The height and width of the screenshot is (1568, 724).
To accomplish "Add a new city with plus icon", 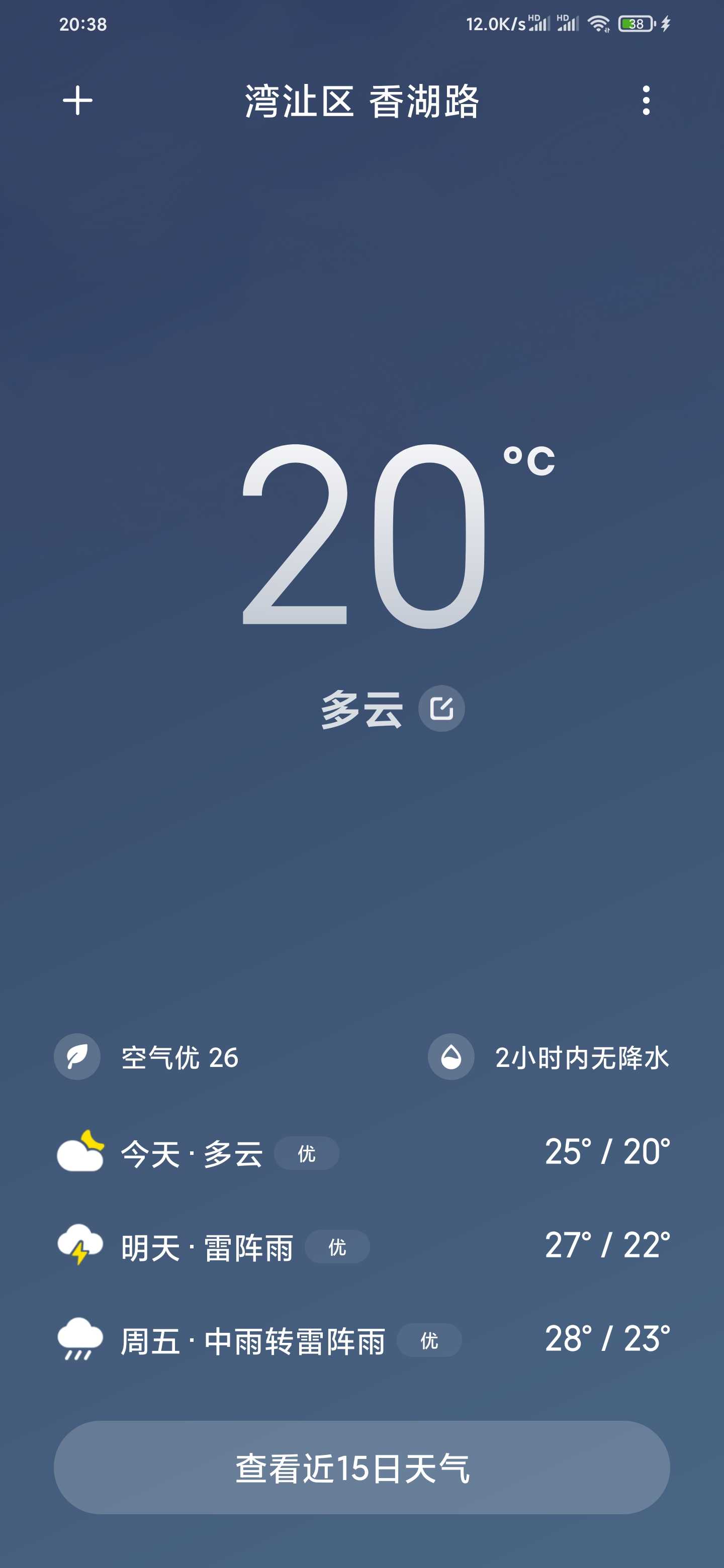I will pos(77,101).
